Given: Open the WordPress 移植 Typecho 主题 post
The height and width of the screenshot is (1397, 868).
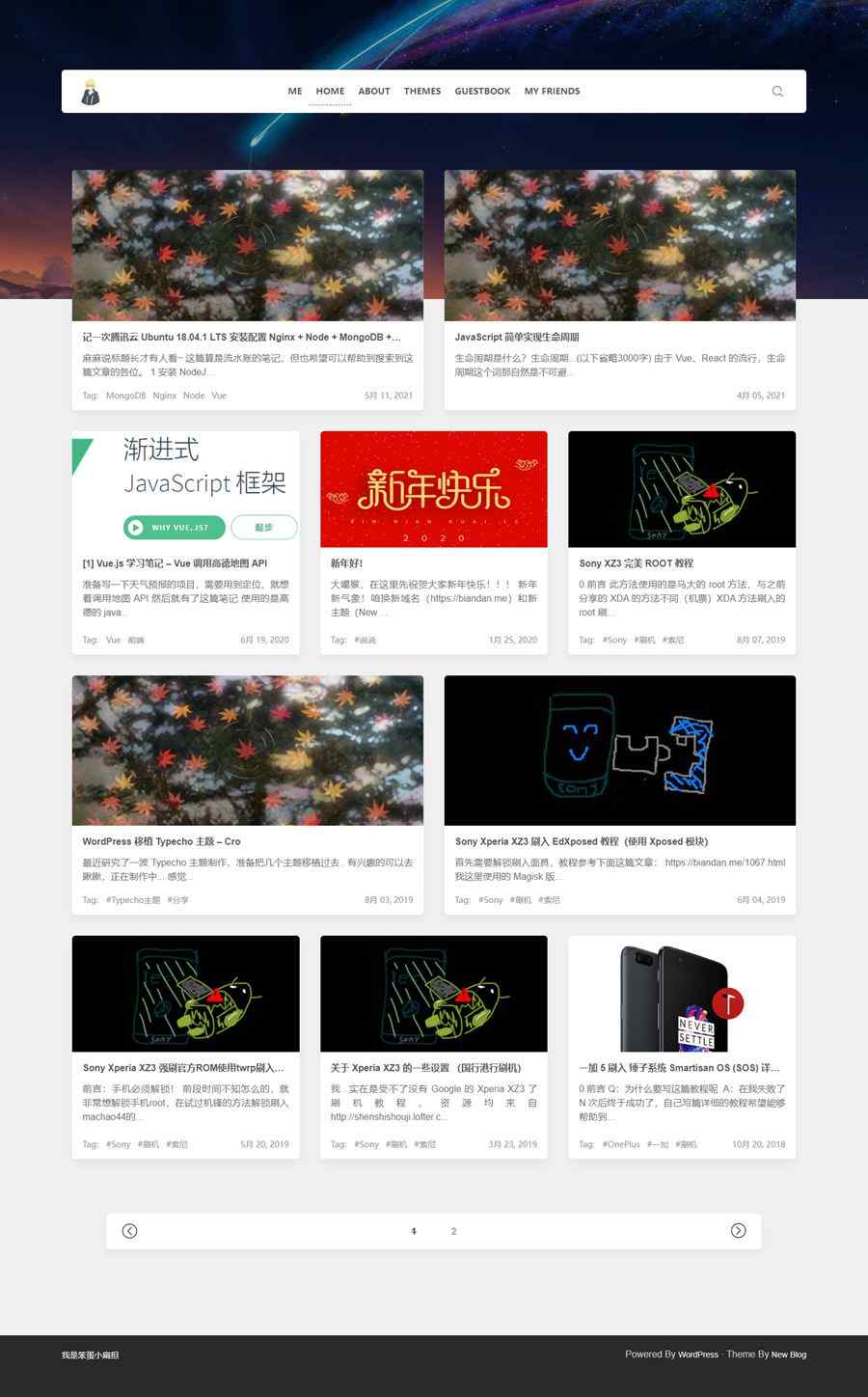Looking at the screenshot, I should coord(161,841).
